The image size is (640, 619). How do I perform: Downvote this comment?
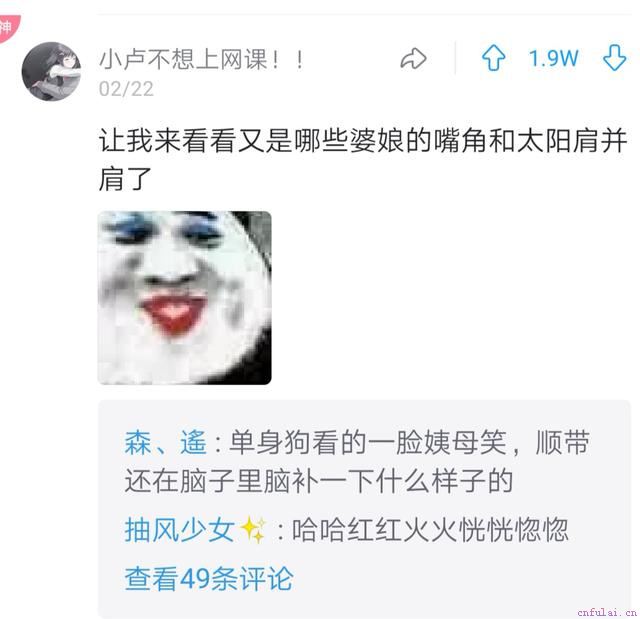coord(614,59)
